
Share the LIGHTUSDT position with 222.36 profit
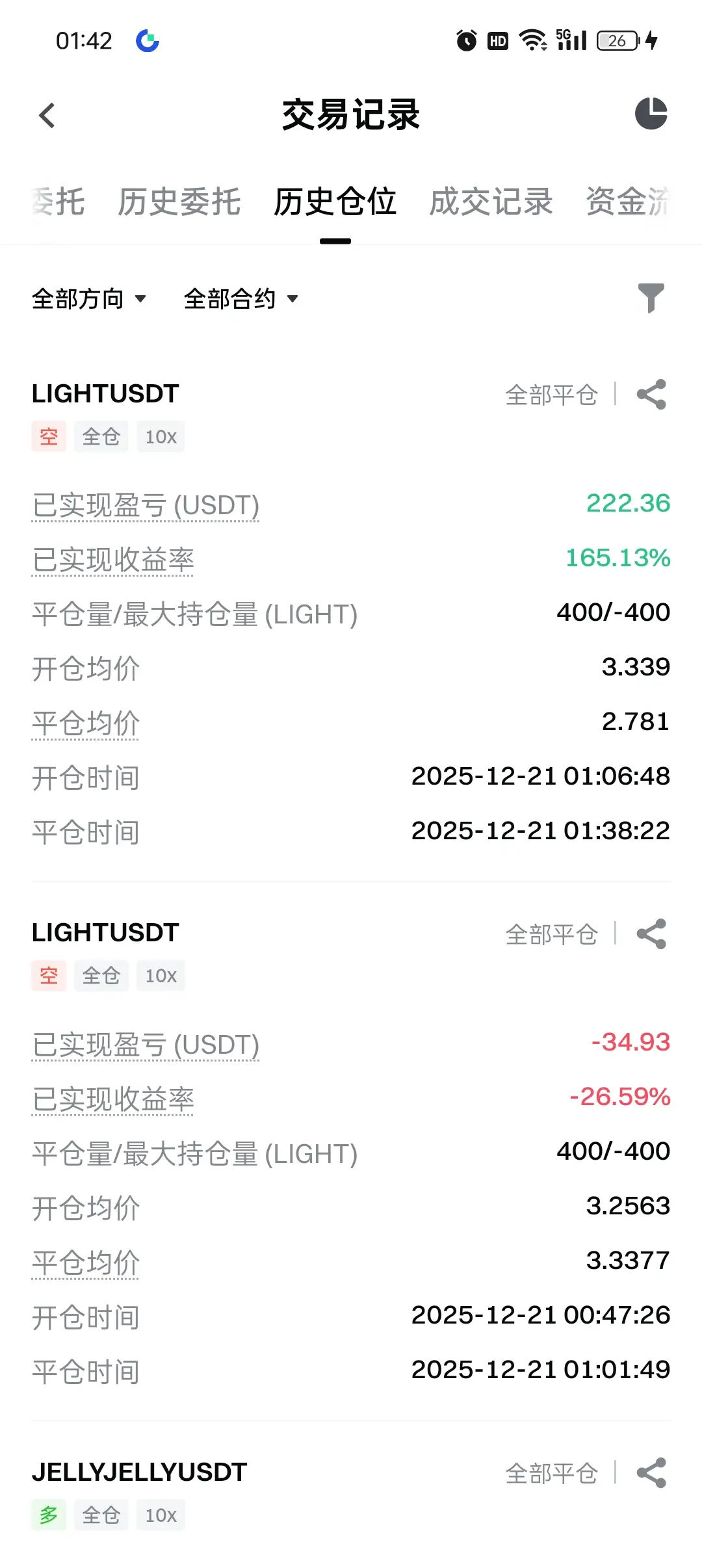click(651, 395)
